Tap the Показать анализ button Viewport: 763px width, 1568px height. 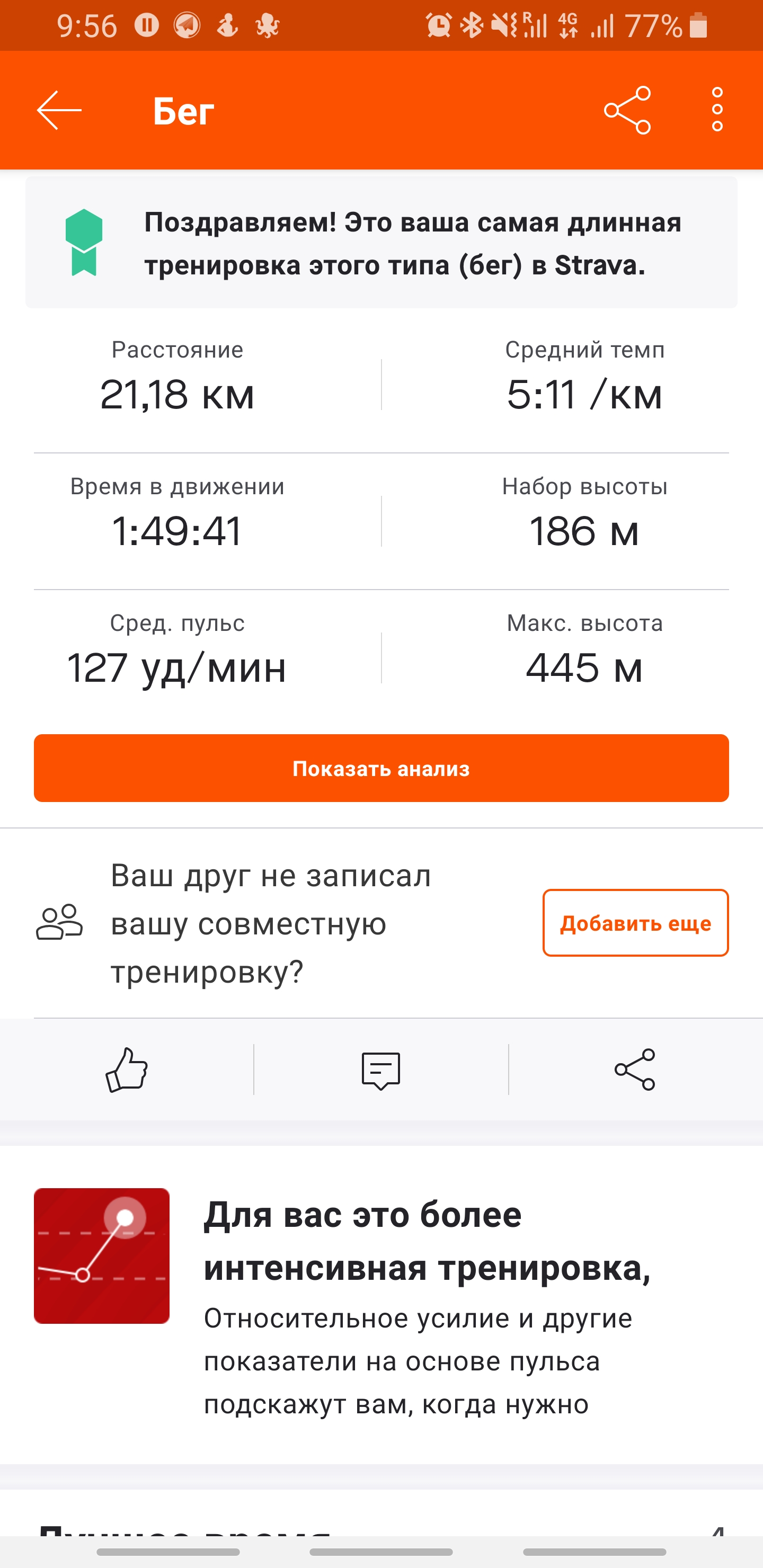[381, 768]
